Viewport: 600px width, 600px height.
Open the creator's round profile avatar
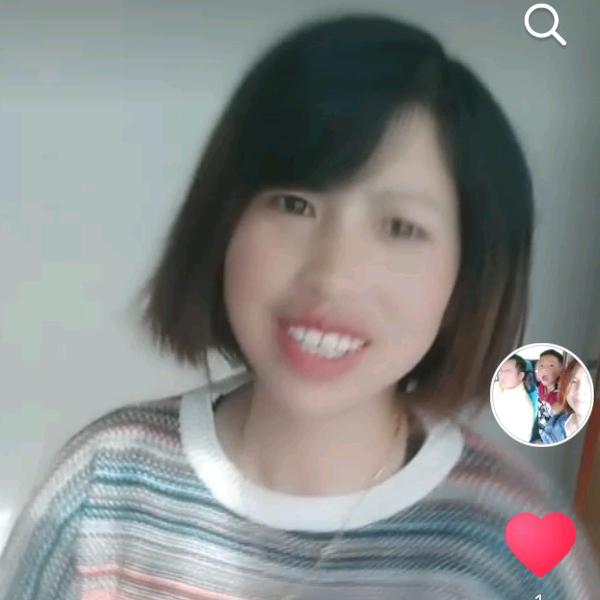[541, 394]
